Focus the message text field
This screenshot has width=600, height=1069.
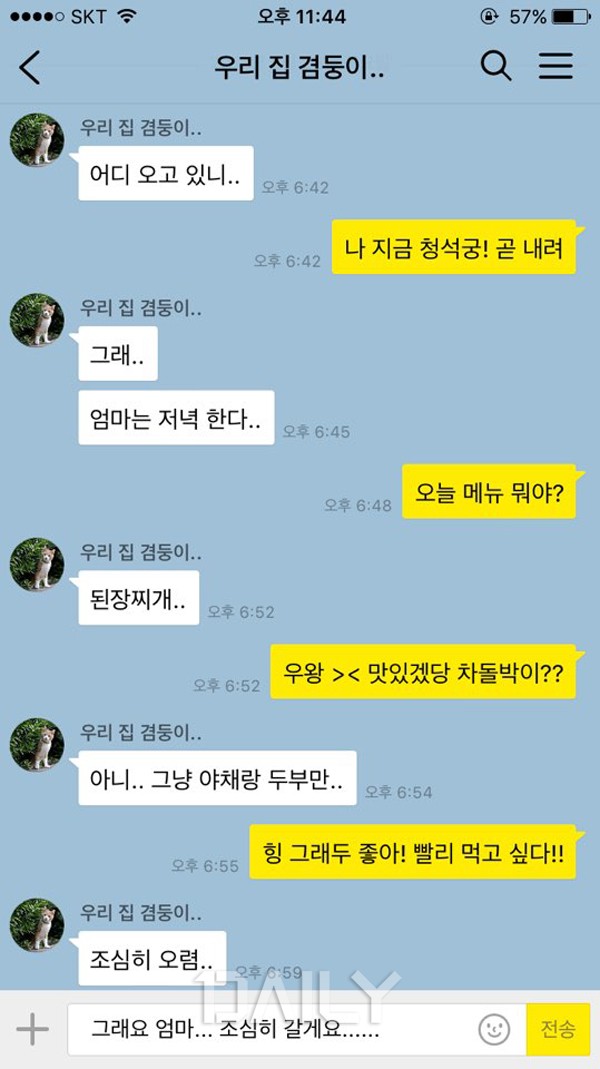click(x=270, y=1029)
